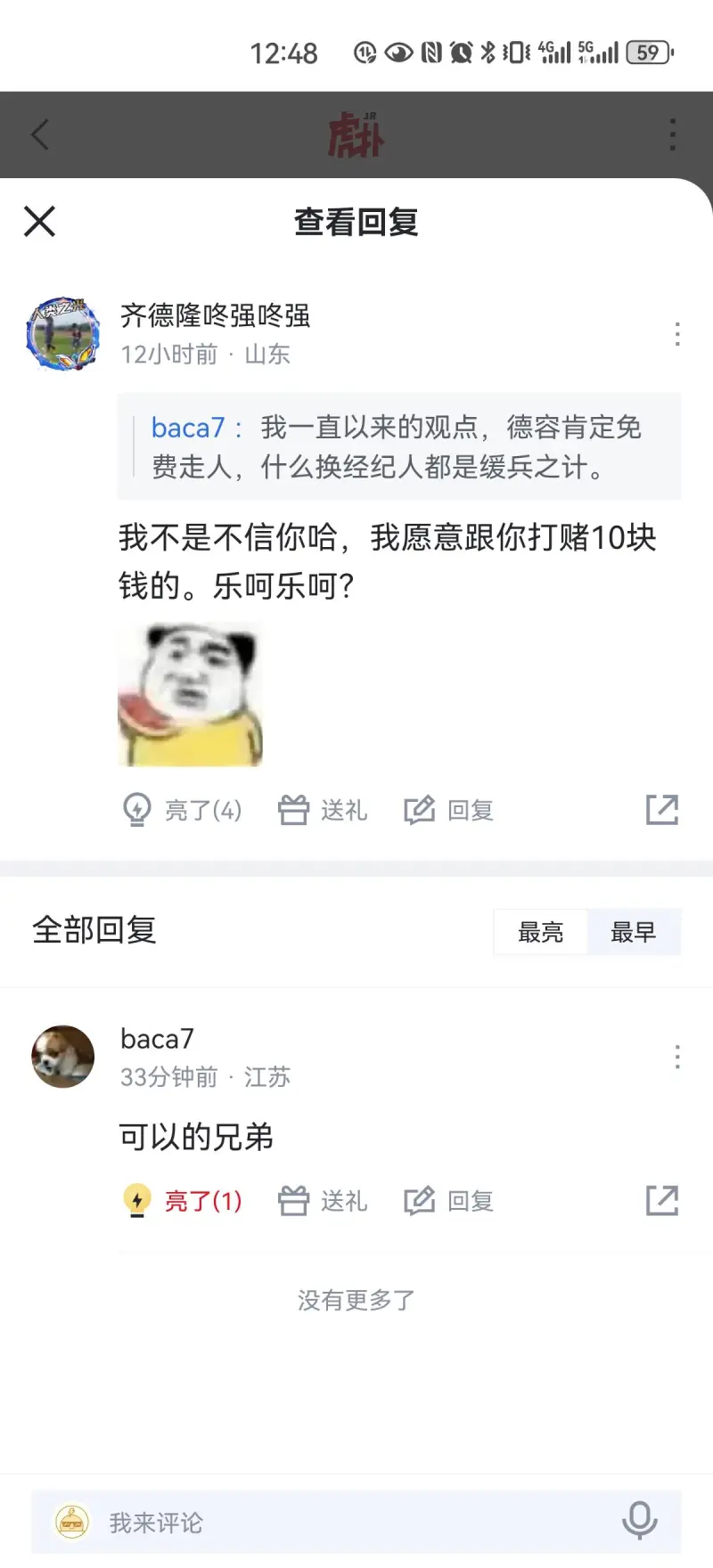Sort replies by 最亮
Viewport: 713px width, 1568px height.
point(541,933)
